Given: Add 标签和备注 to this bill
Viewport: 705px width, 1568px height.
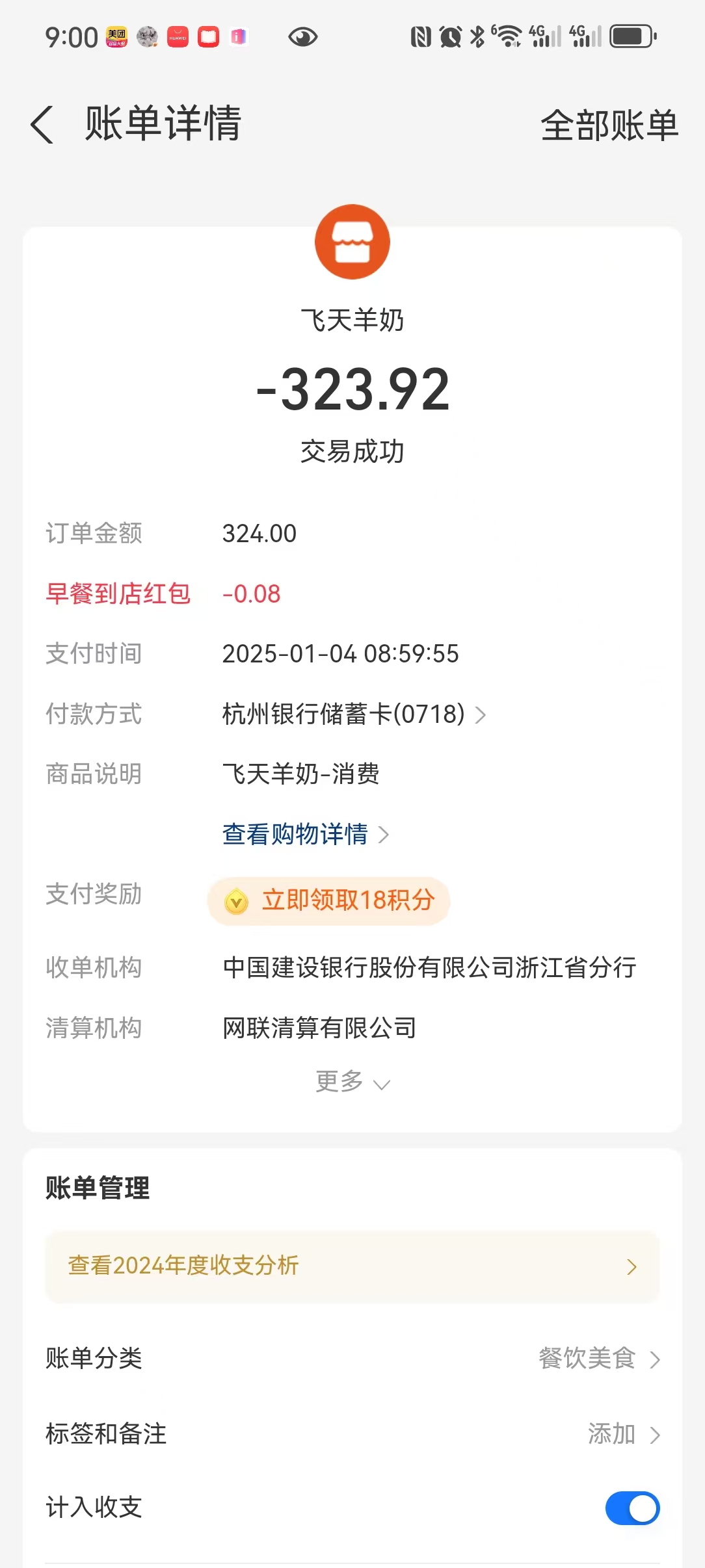Looking at the screenshot, I should pyautogui.click(x=622, y=1434).
